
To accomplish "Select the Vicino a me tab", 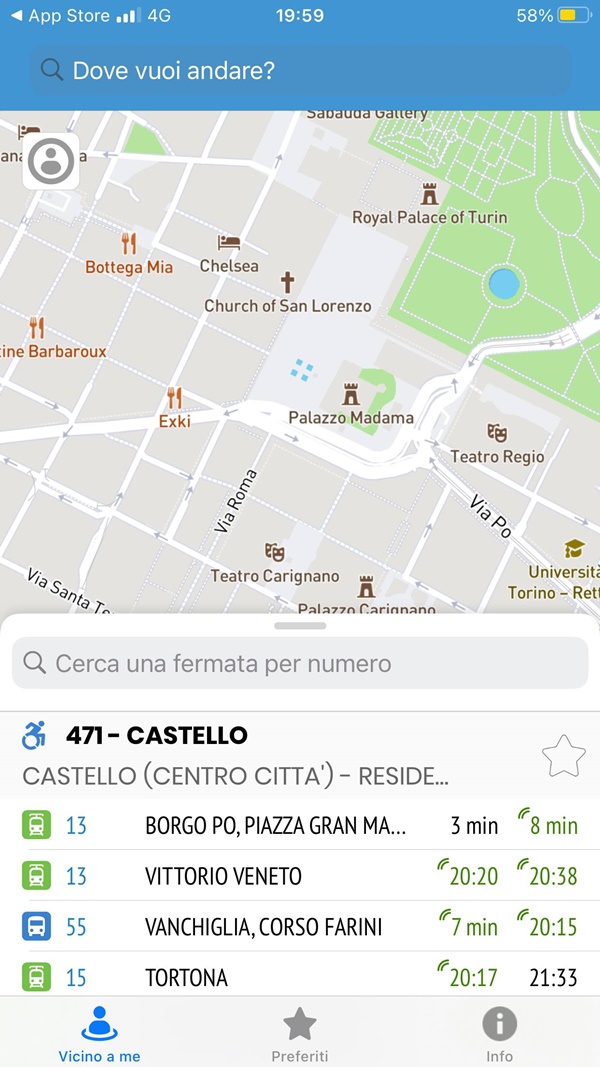I will (x=99, y=1034).
